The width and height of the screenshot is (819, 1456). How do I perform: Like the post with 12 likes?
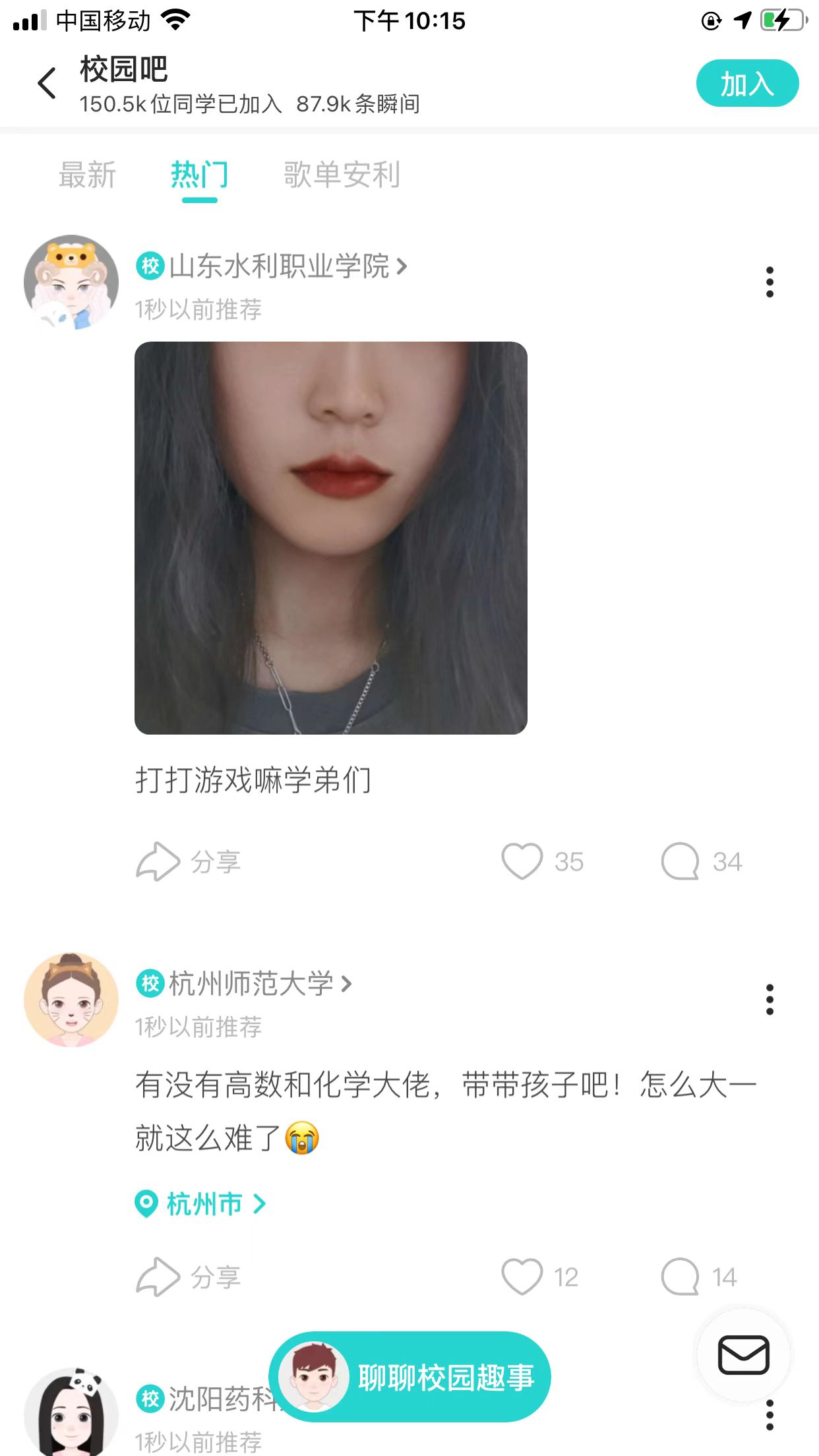tap(522, 1277)
